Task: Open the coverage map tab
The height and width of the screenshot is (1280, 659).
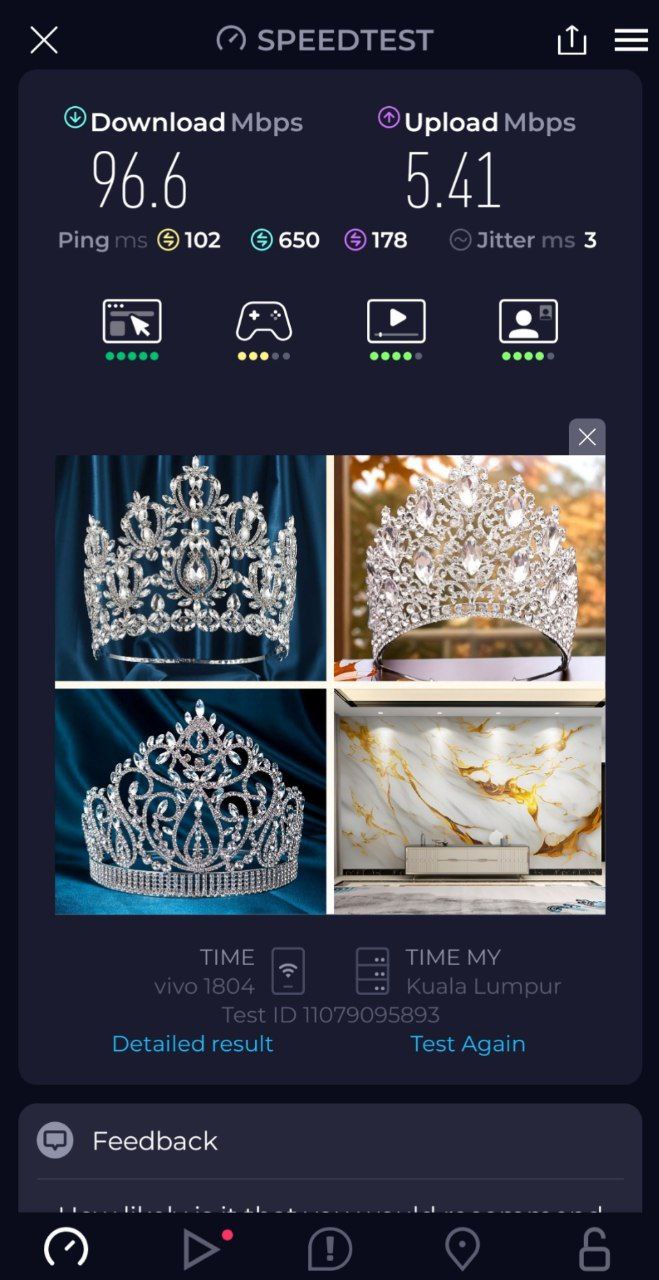Action: tap(462, 1248)
